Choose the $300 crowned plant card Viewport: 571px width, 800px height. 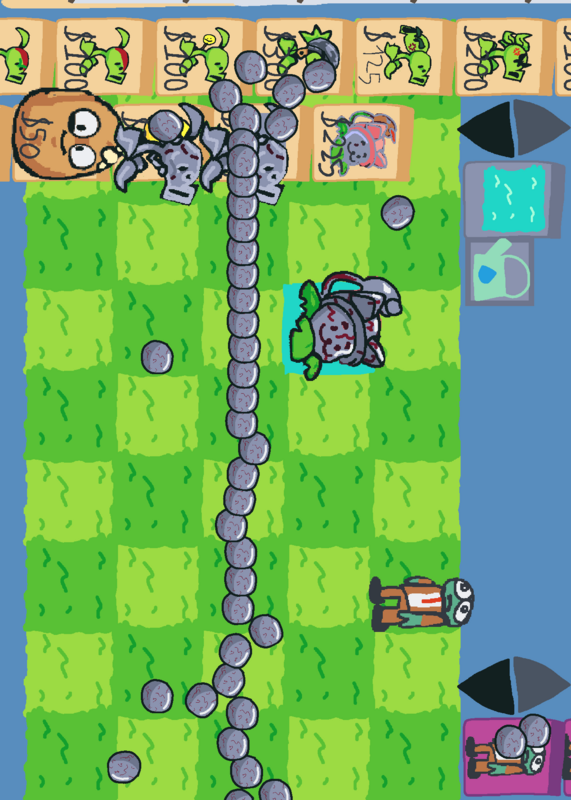[305, 58]
